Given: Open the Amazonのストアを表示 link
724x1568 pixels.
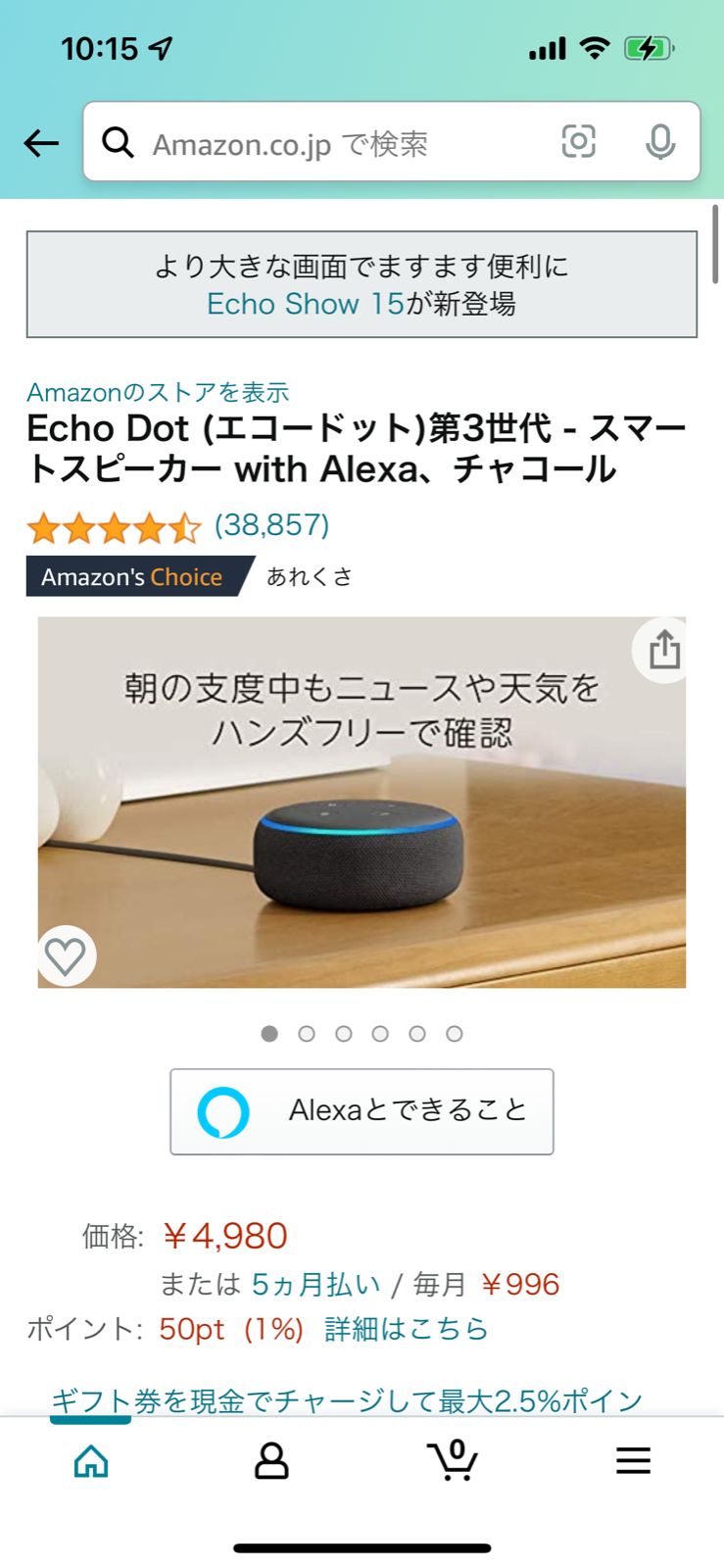Looking at the screenshot, I should click(158, 392).
